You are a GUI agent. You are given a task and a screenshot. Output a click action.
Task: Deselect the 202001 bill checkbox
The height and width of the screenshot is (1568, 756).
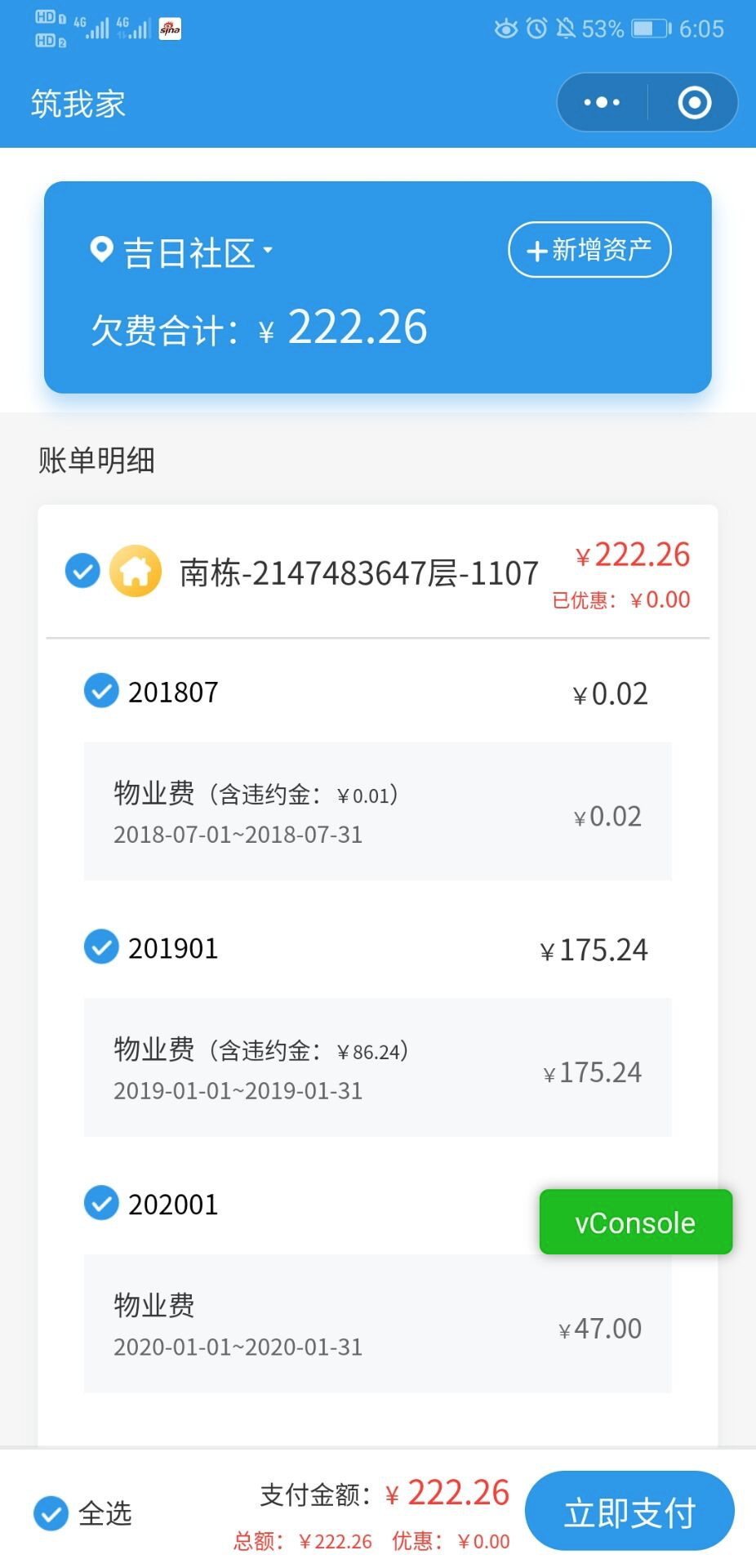point(101,1202)
